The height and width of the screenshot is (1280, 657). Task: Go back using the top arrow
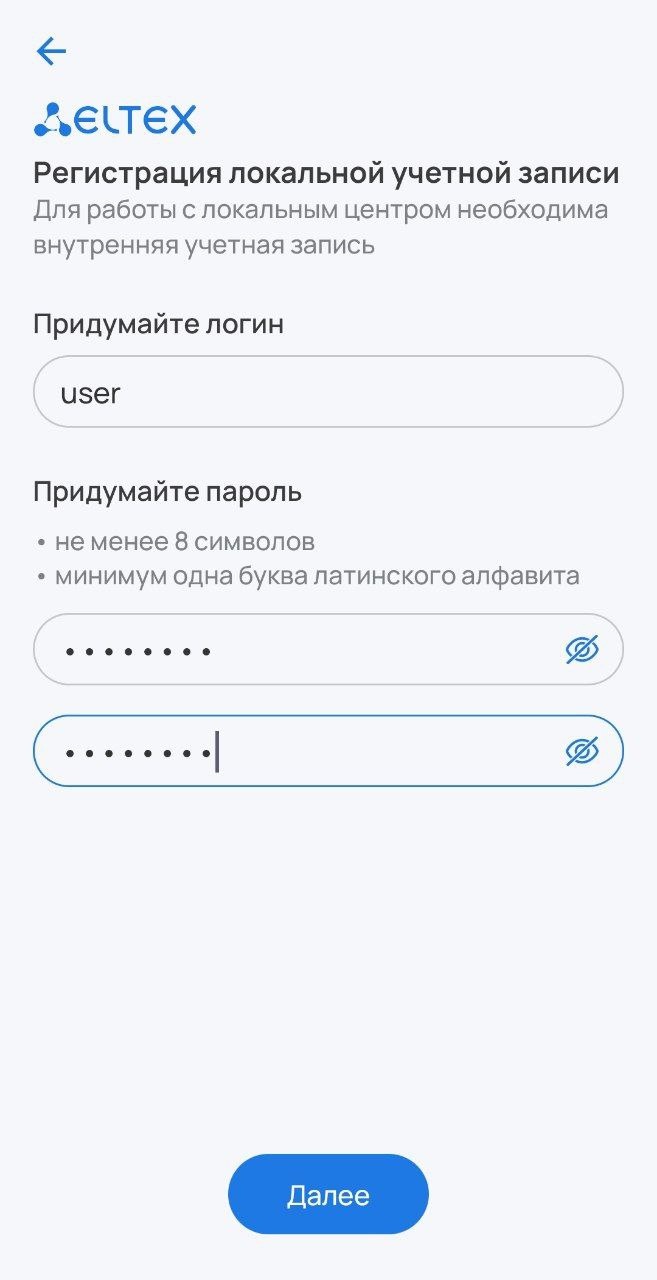pos(51,51)
